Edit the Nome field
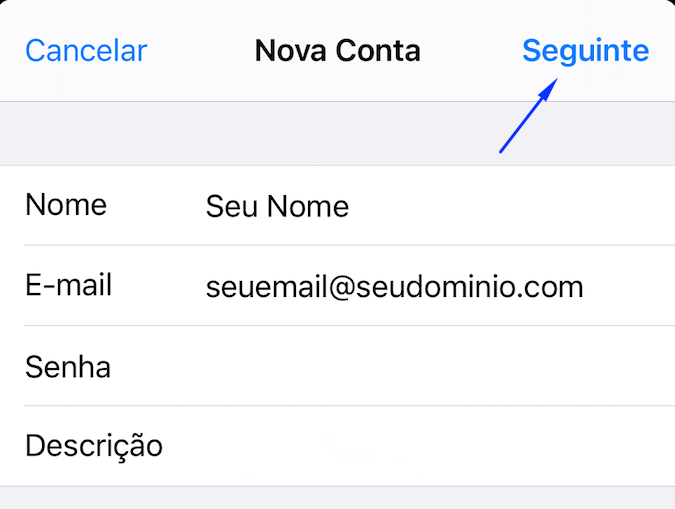Viewport: 675px width, 509px height. coord(400,207)
